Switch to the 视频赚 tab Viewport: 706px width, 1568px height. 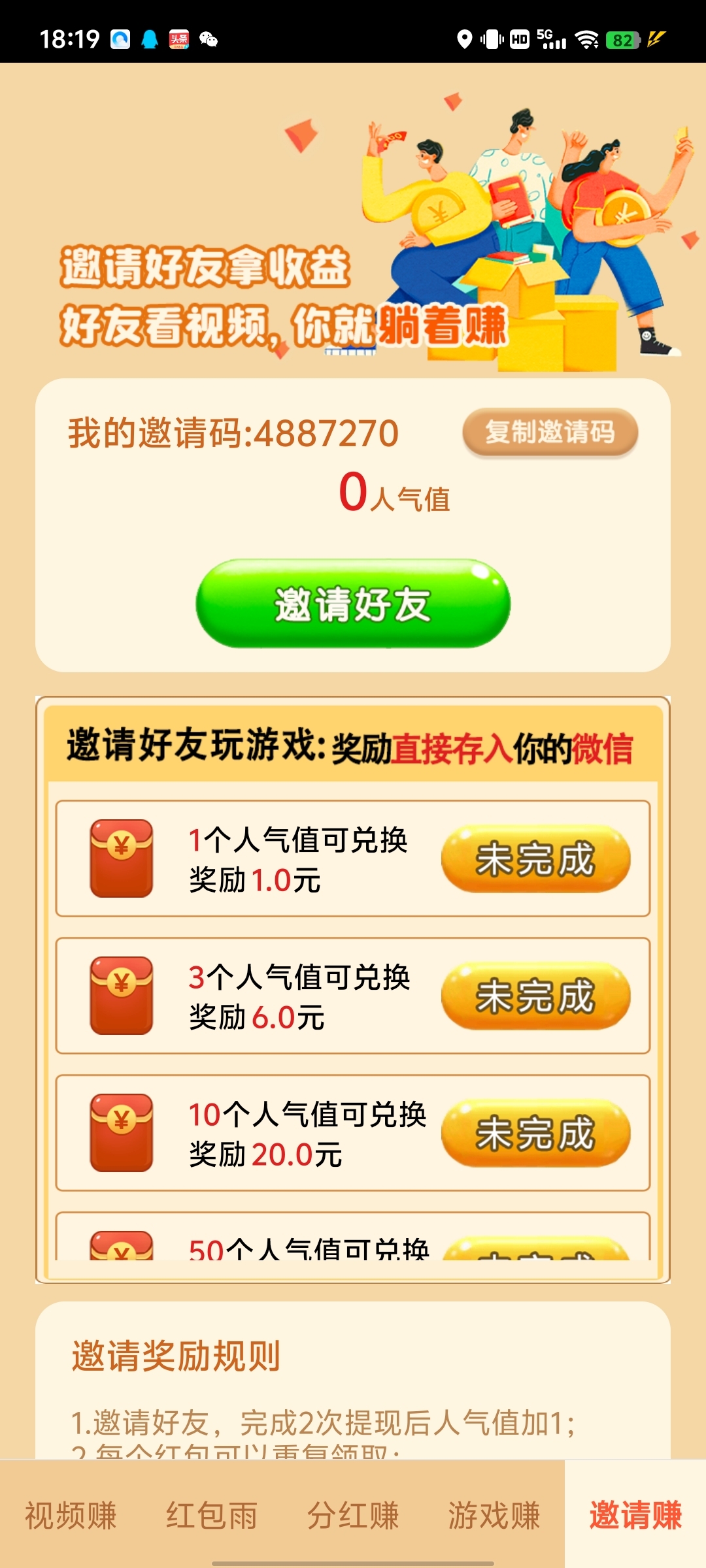[x=71, y=1515]
